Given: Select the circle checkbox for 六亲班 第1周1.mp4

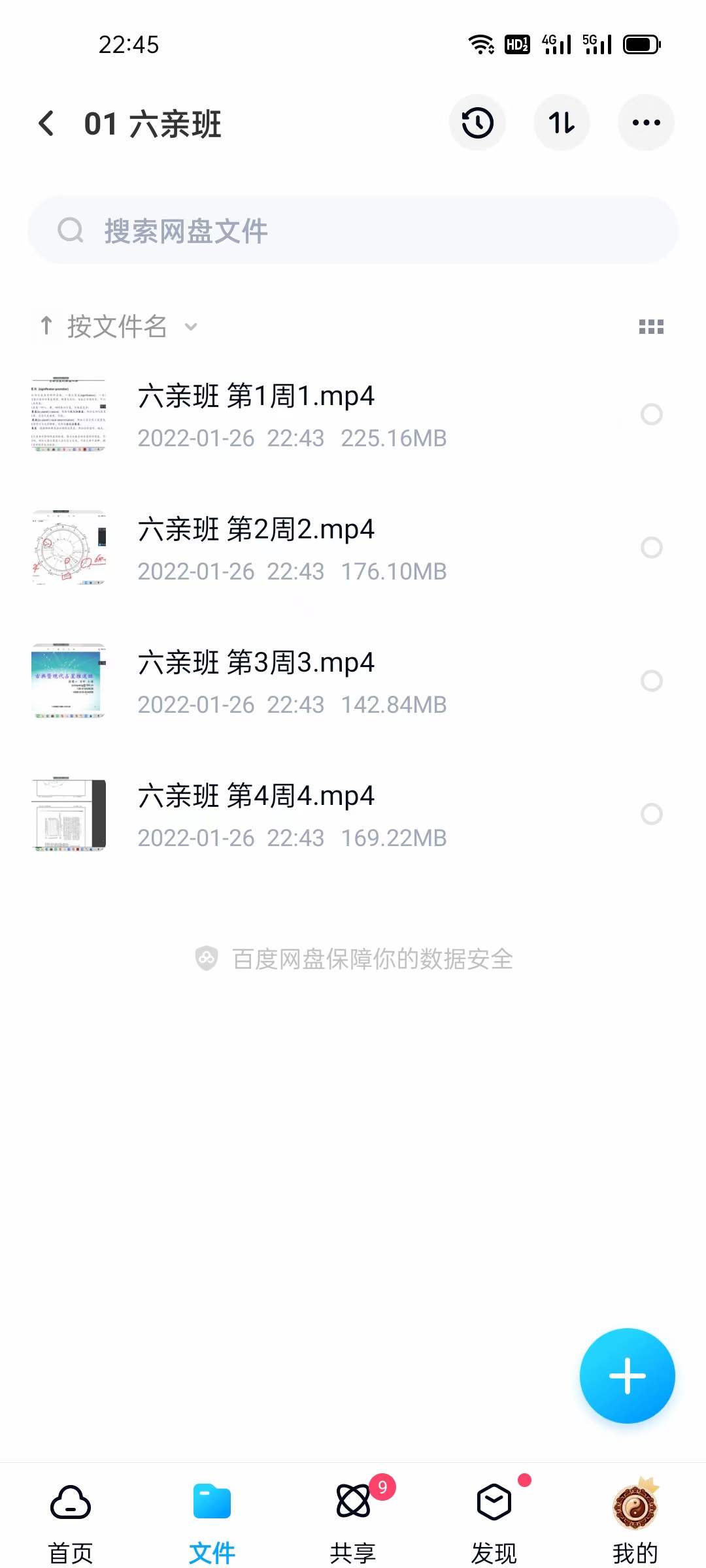Looking at the screenshot, I should [652, 414].
